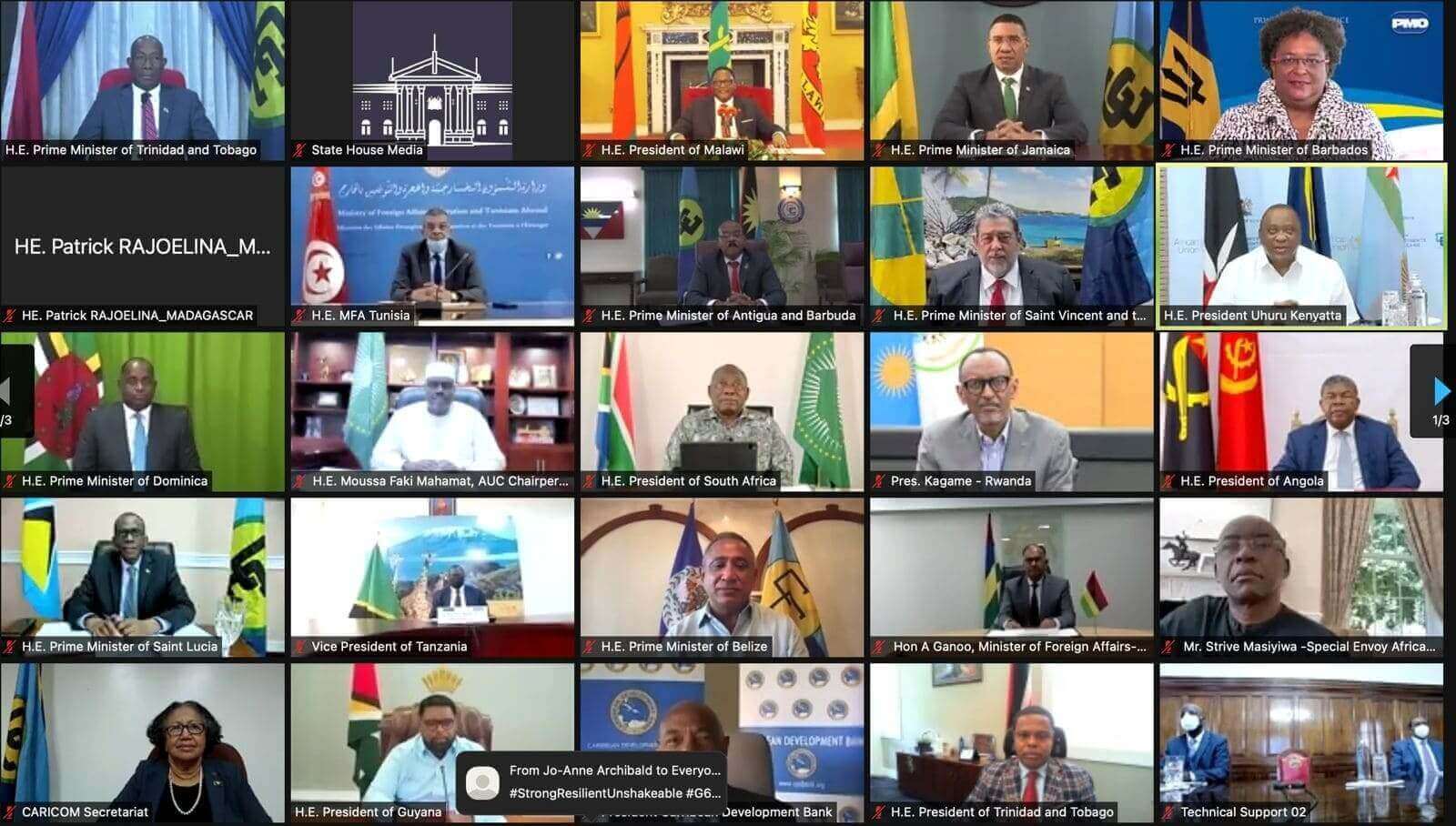Select State House Media tile

pos(432,80)
